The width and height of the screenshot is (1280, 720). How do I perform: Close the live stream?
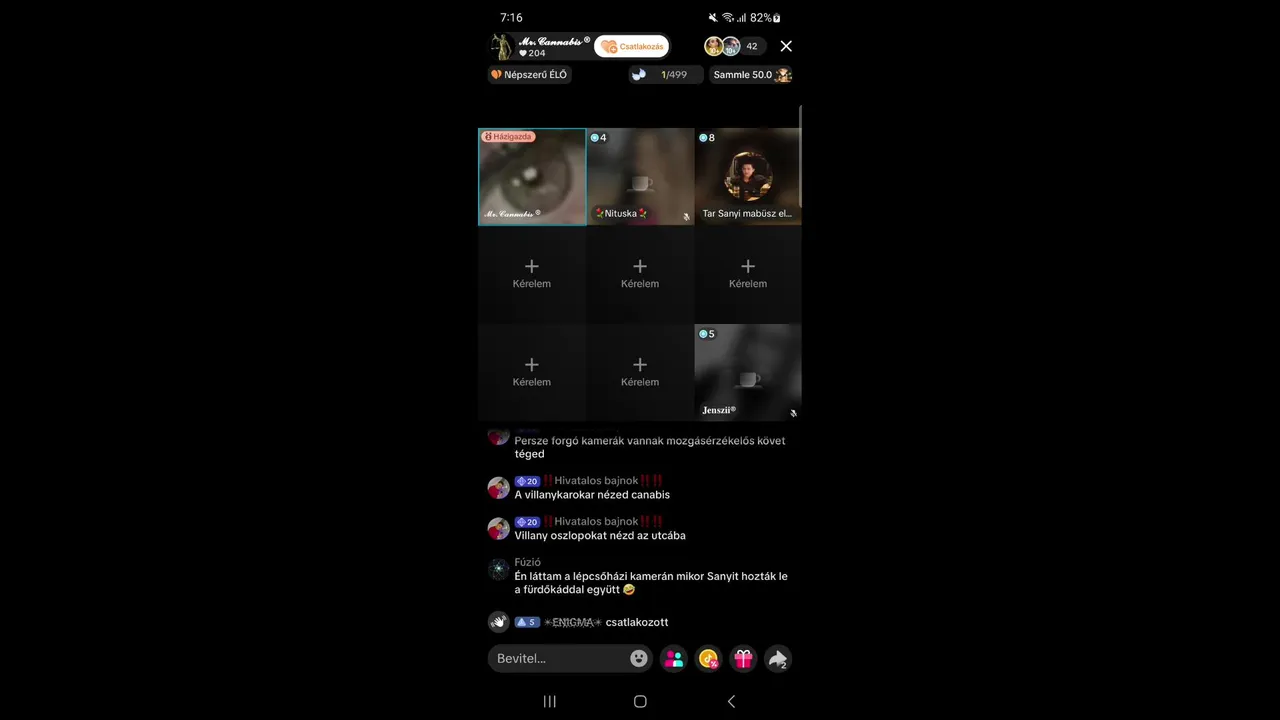point(786,46)
